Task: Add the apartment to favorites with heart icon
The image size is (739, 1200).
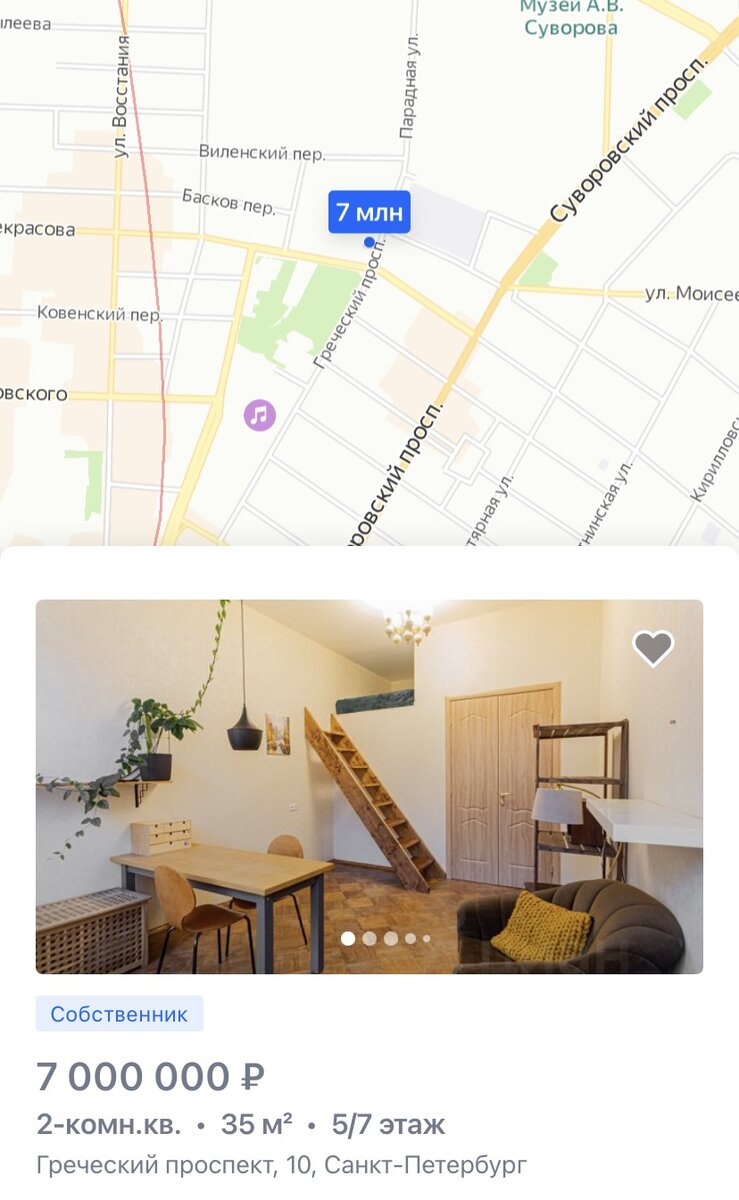Action: (653, 648)
